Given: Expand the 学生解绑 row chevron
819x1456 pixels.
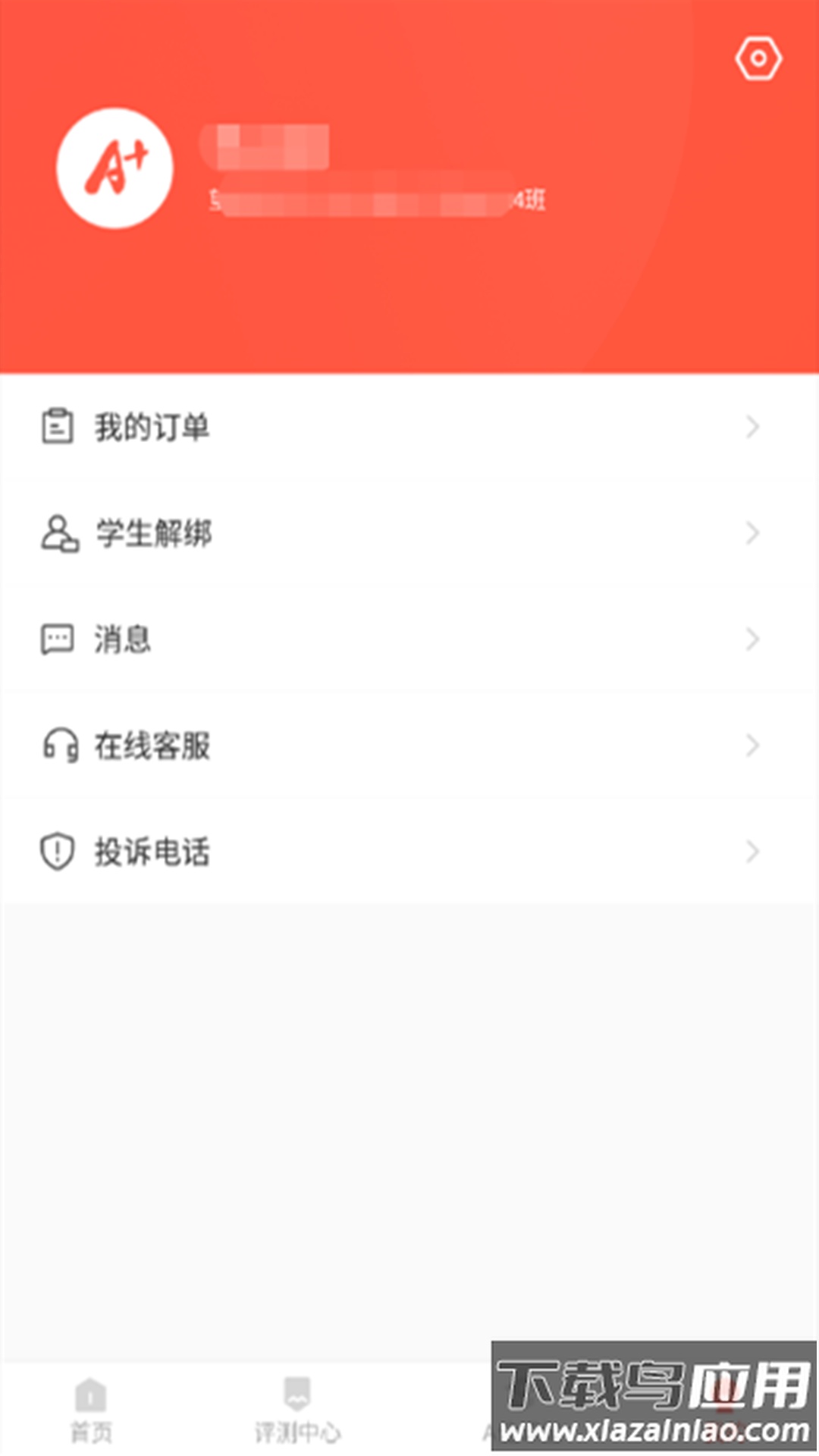Looking at the screenshot, I should click(752, 533).
